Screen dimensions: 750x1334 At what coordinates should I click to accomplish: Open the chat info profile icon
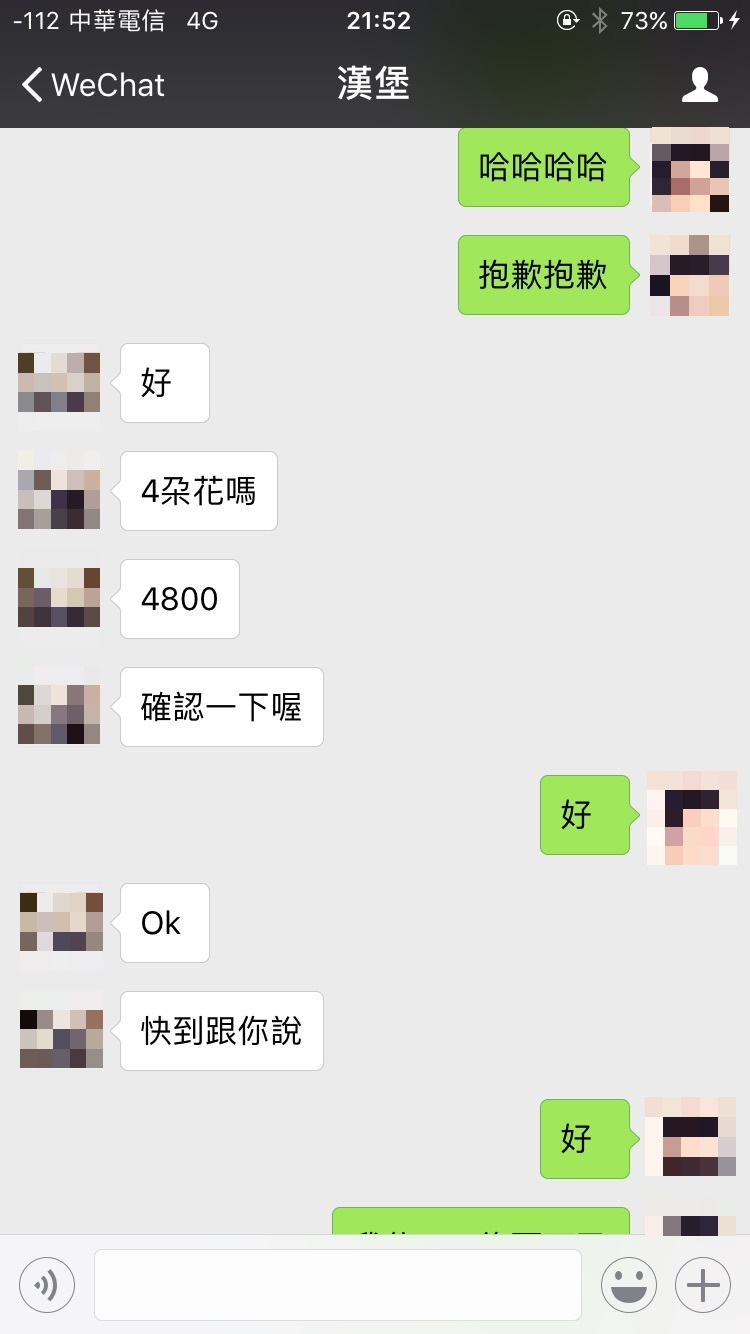pos(700,85)
